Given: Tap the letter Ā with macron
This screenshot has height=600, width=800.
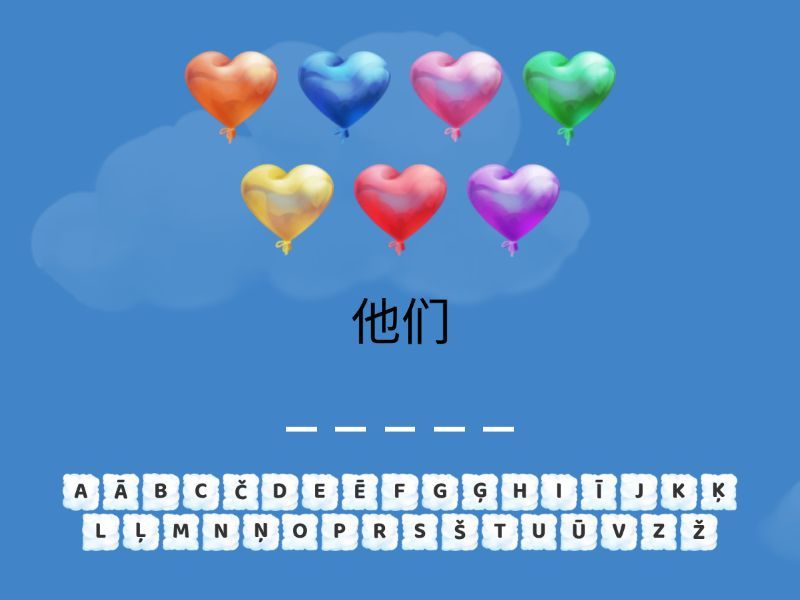Looking at the screenshot, I should coord(121,491).
